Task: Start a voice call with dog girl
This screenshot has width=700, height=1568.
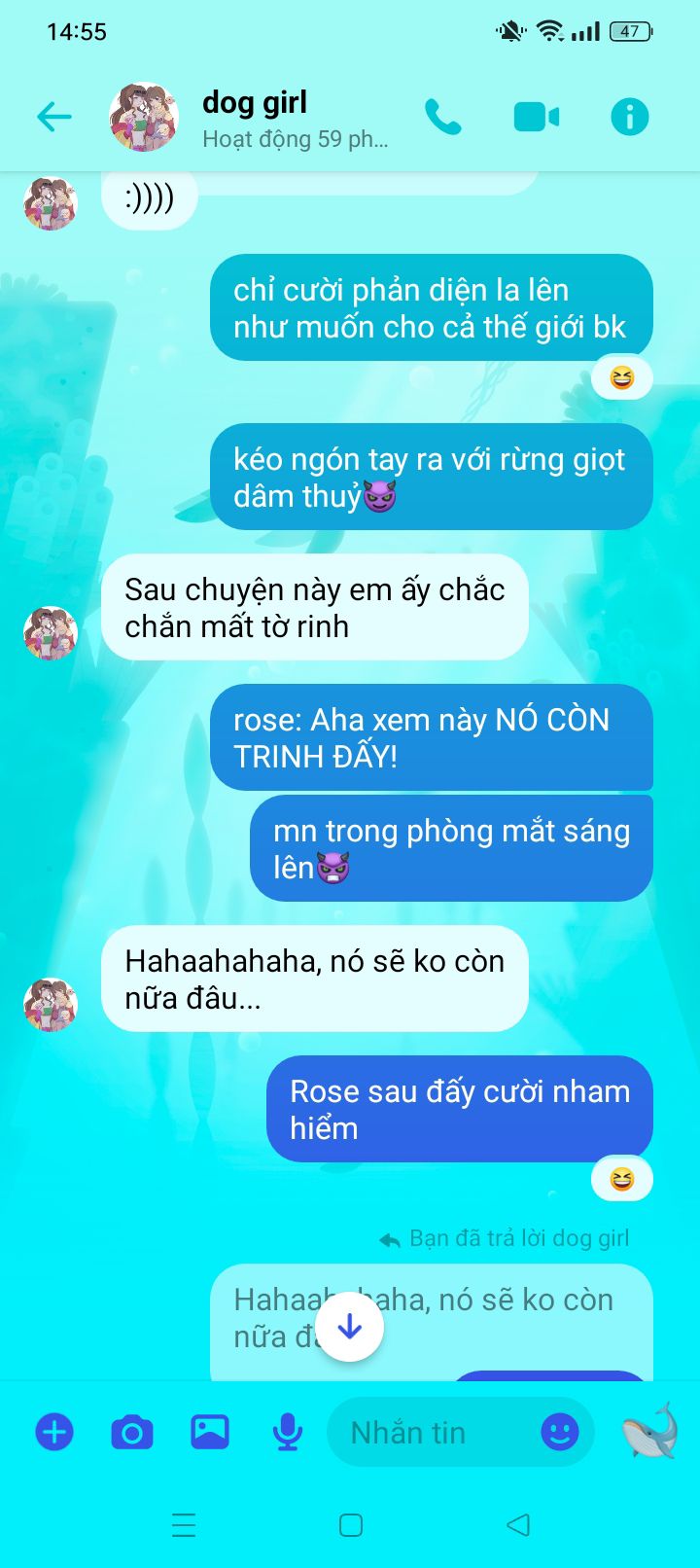Action: [443, 118]
